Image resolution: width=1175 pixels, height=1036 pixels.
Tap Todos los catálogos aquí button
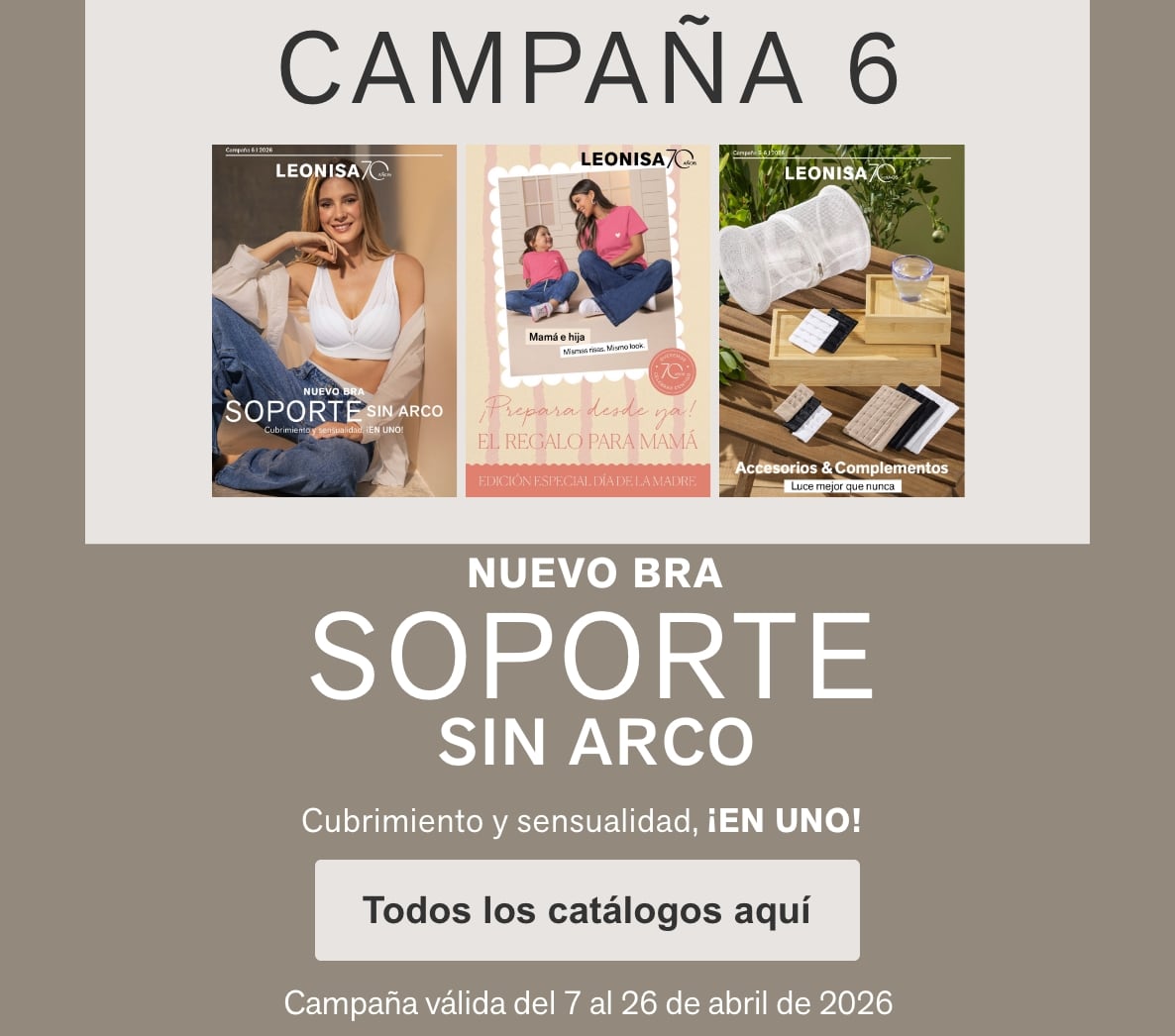click(x=587, y=910)
